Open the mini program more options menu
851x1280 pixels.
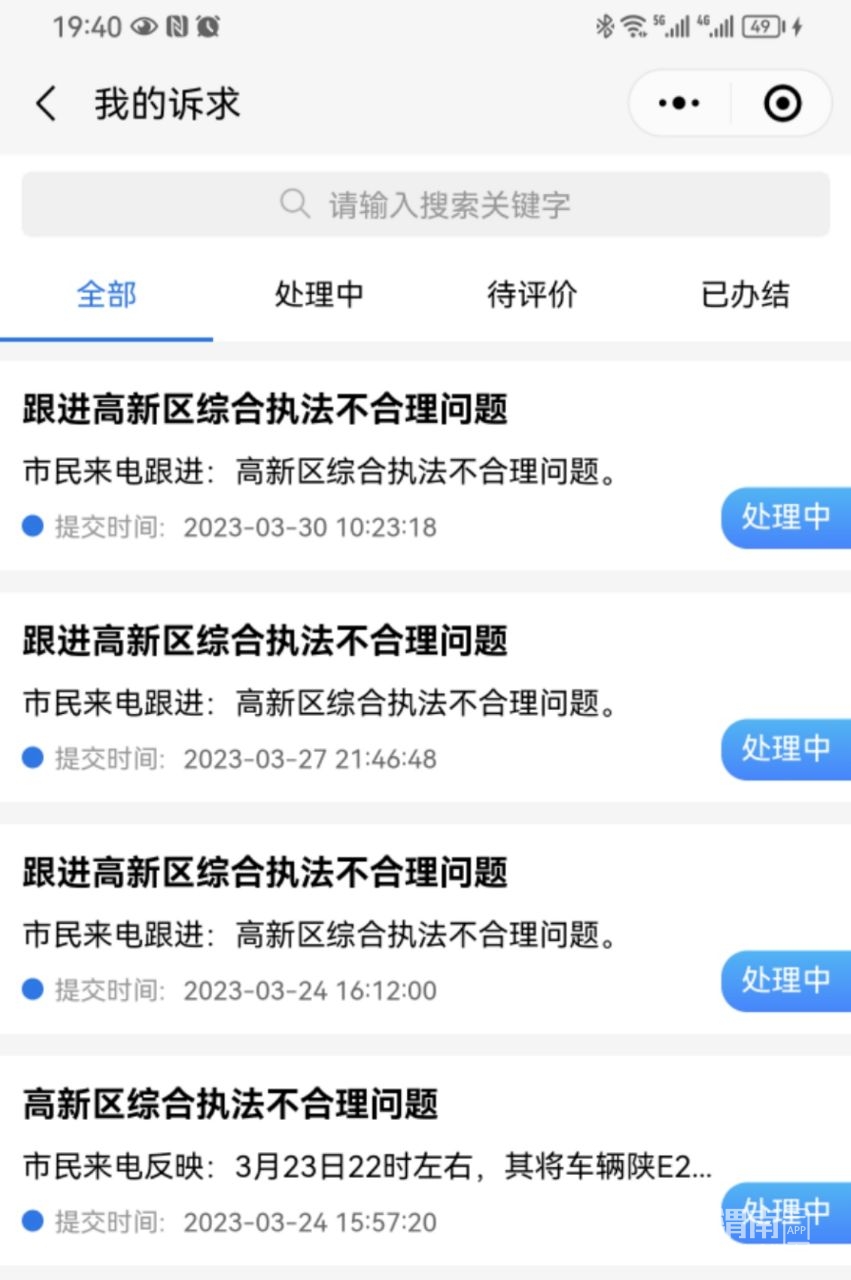tap(680, 103)
